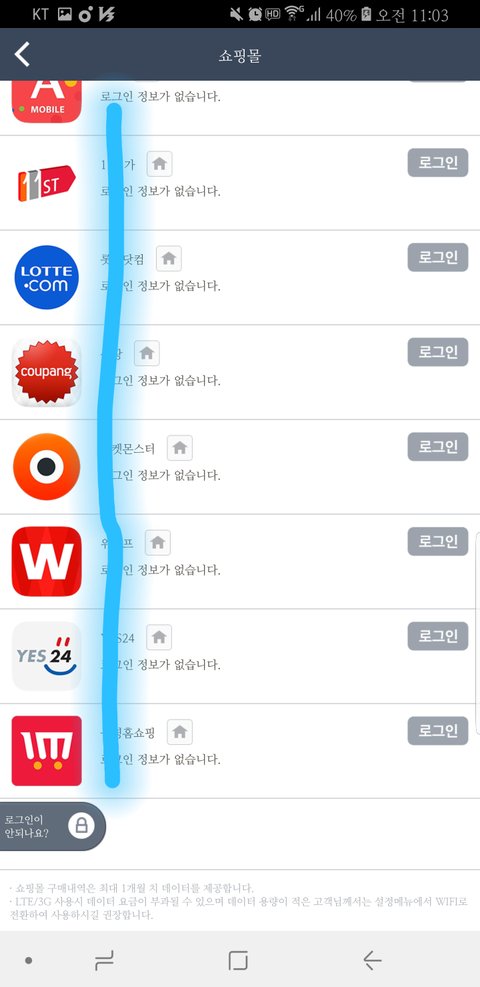
Task: Log in to the LOTTE.com row
Action: (438, 257)
